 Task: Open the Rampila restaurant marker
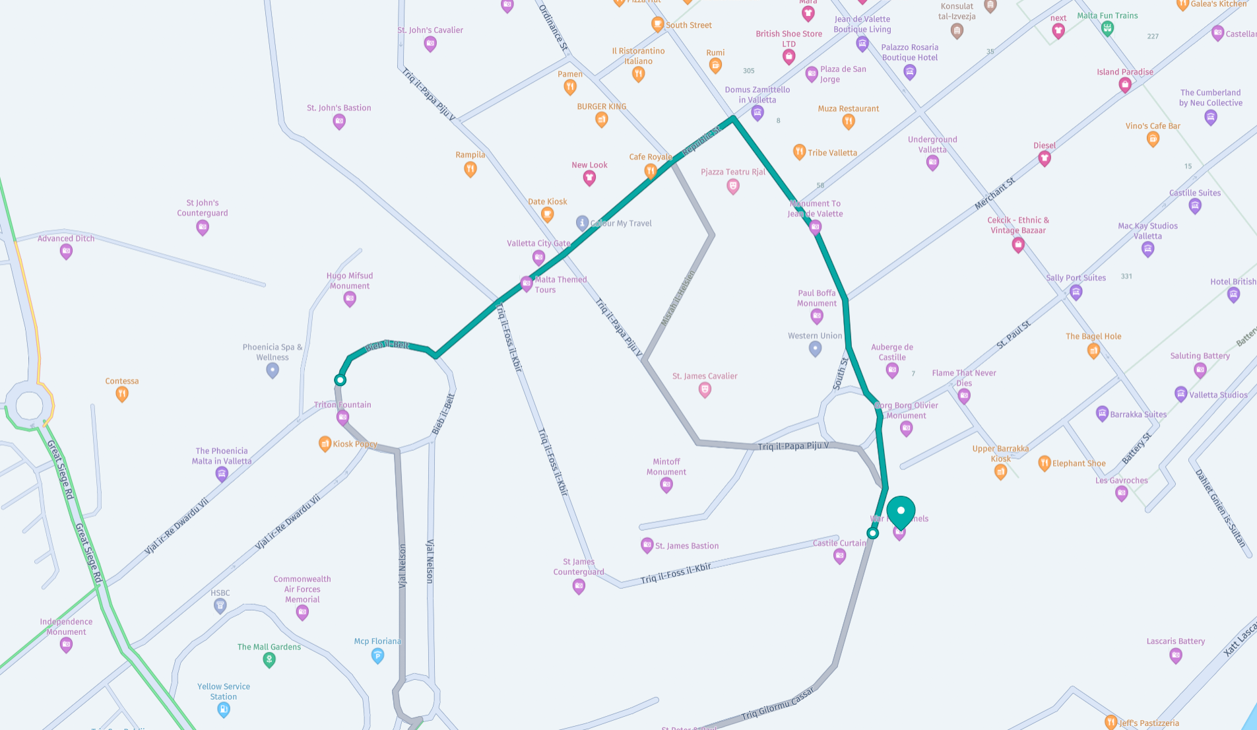pyautogui.click(x=470, y=169)
